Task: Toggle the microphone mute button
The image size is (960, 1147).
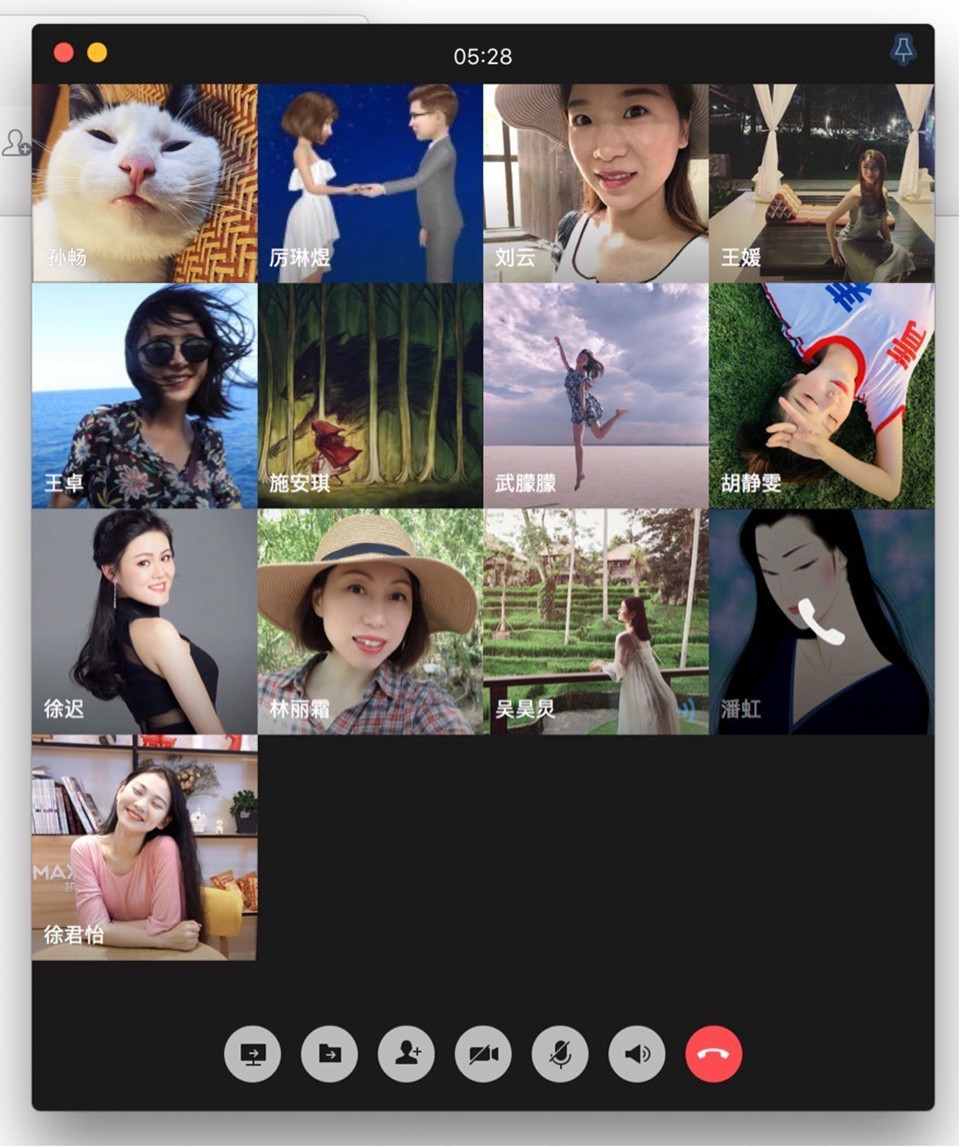Action: (560, 1054)
